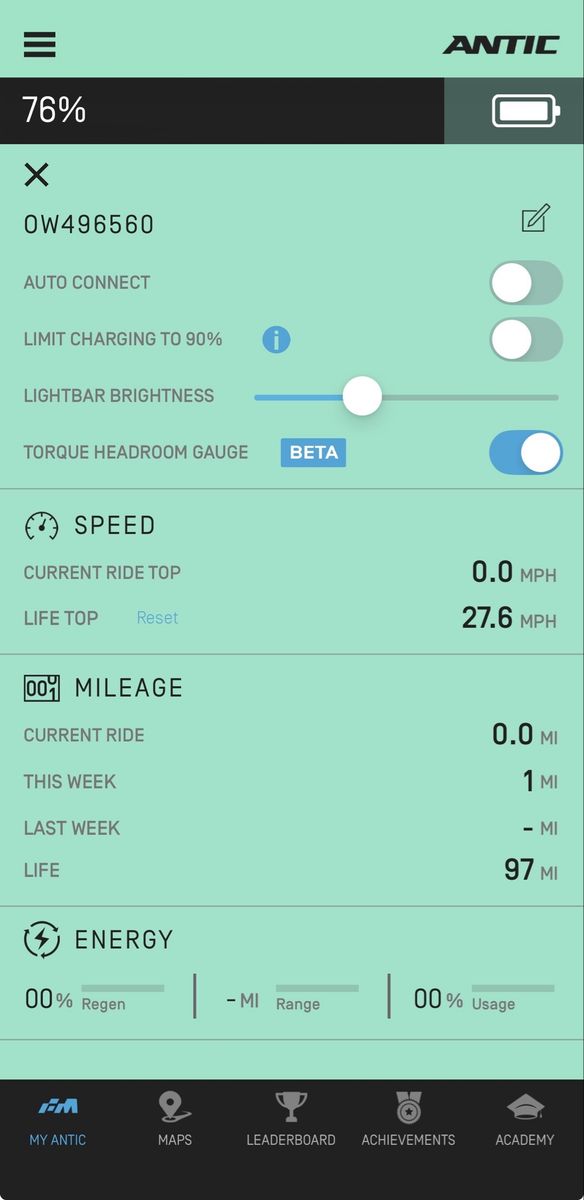Open the charging limit info icon
584x1200 pixels.
[x=276, y=340]
